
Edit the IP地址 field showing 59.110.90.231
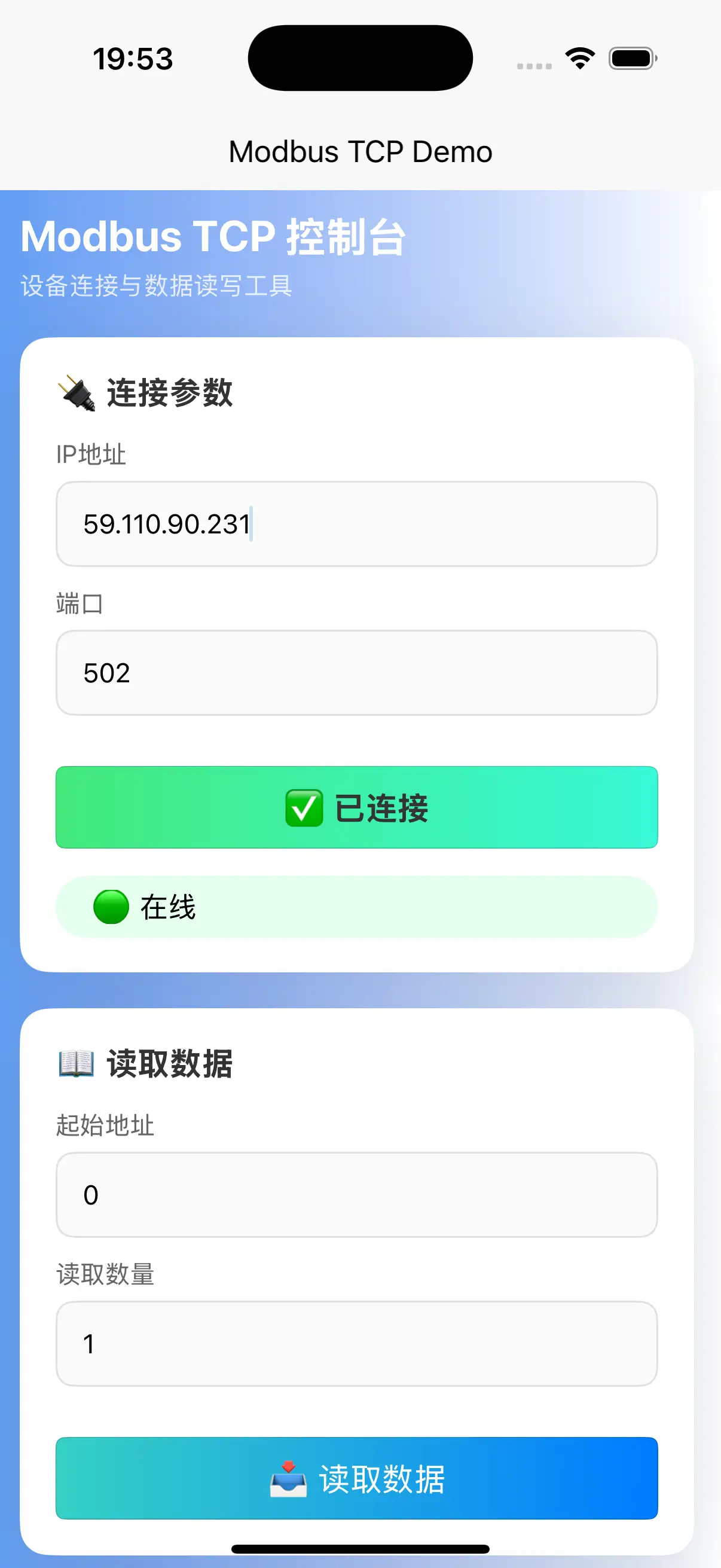tap(356, 524)
